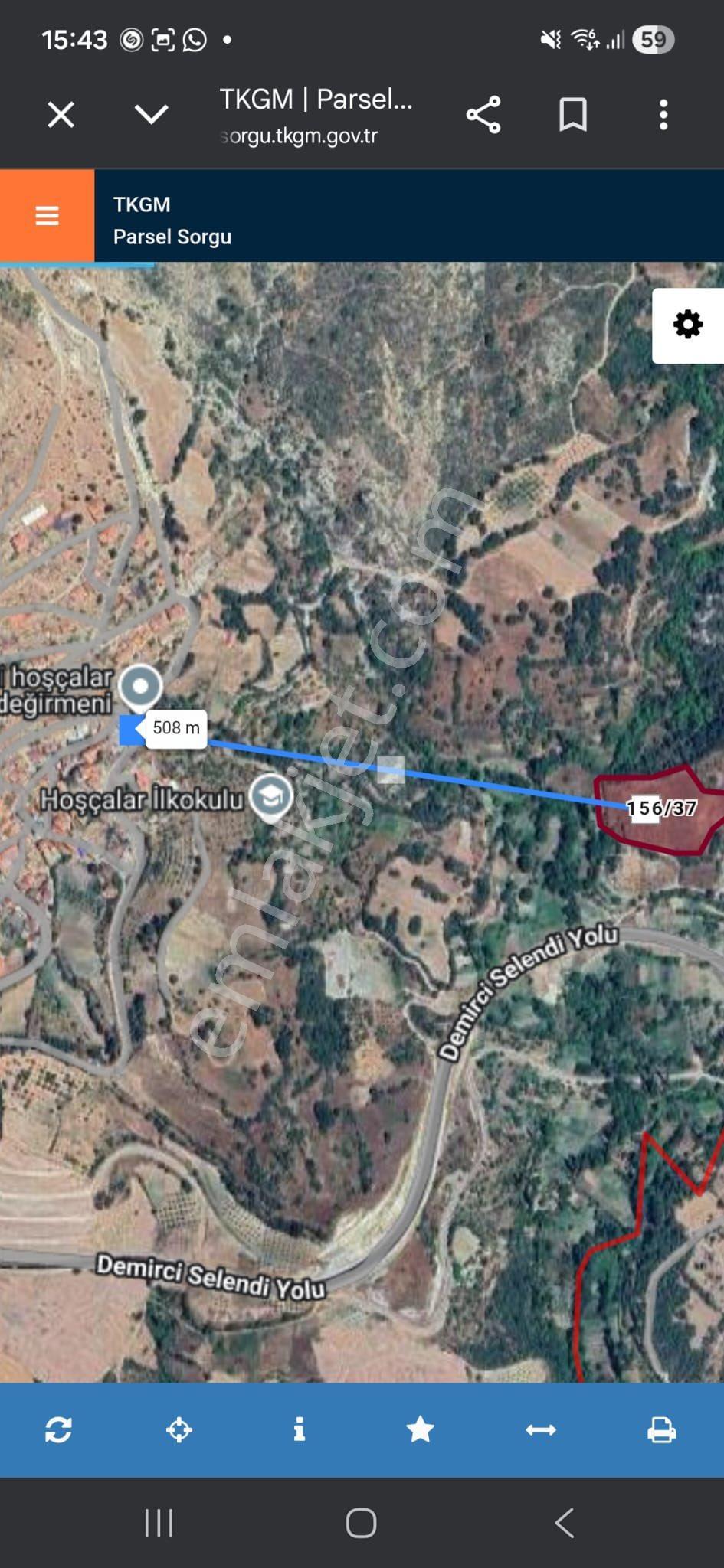Viewport: 724px width, 1568px height.
Task: Refresh the map view
Action: point(59,1429)
